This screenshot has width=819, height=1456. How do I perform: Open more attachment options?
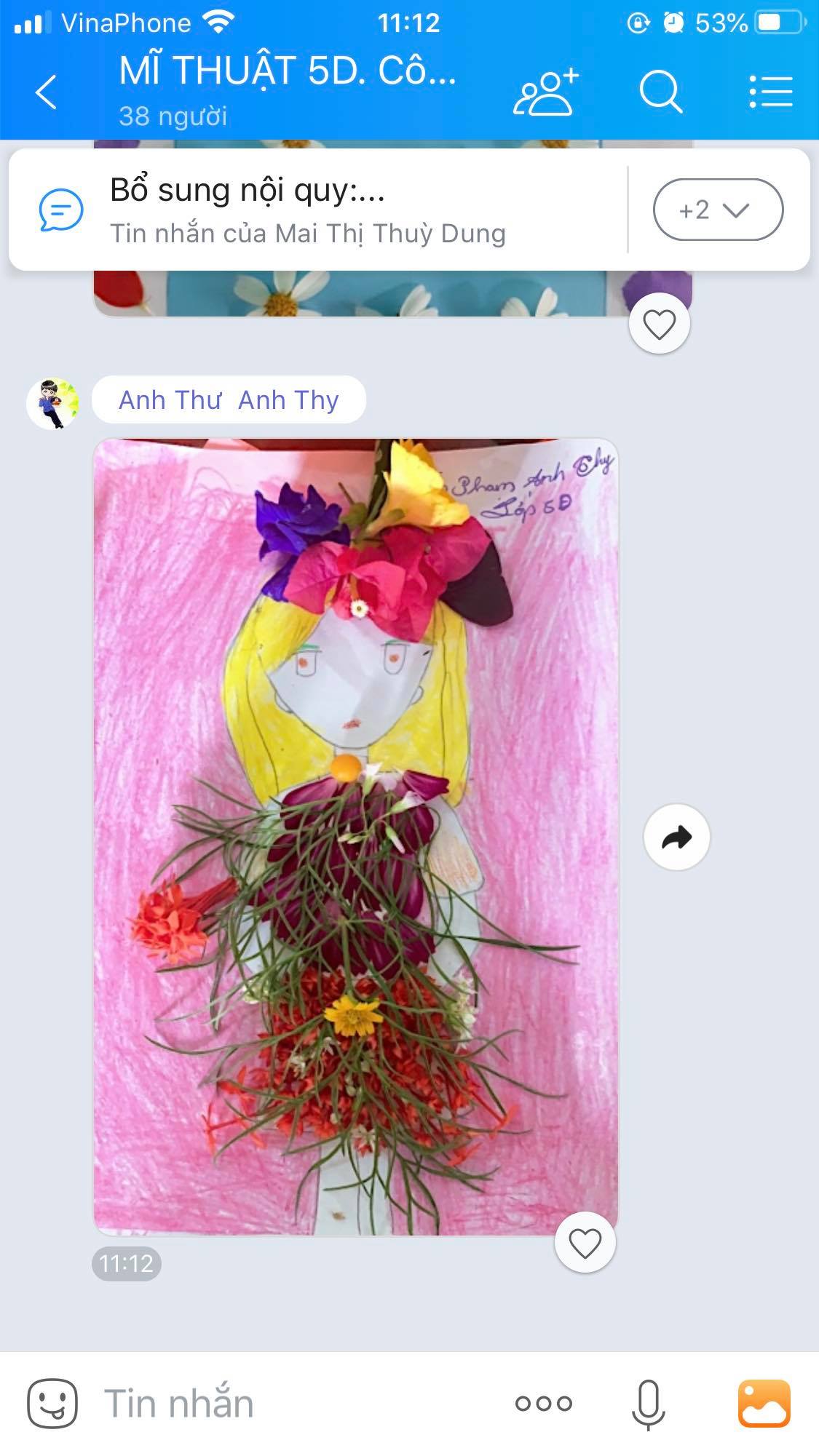(544, 1403)
